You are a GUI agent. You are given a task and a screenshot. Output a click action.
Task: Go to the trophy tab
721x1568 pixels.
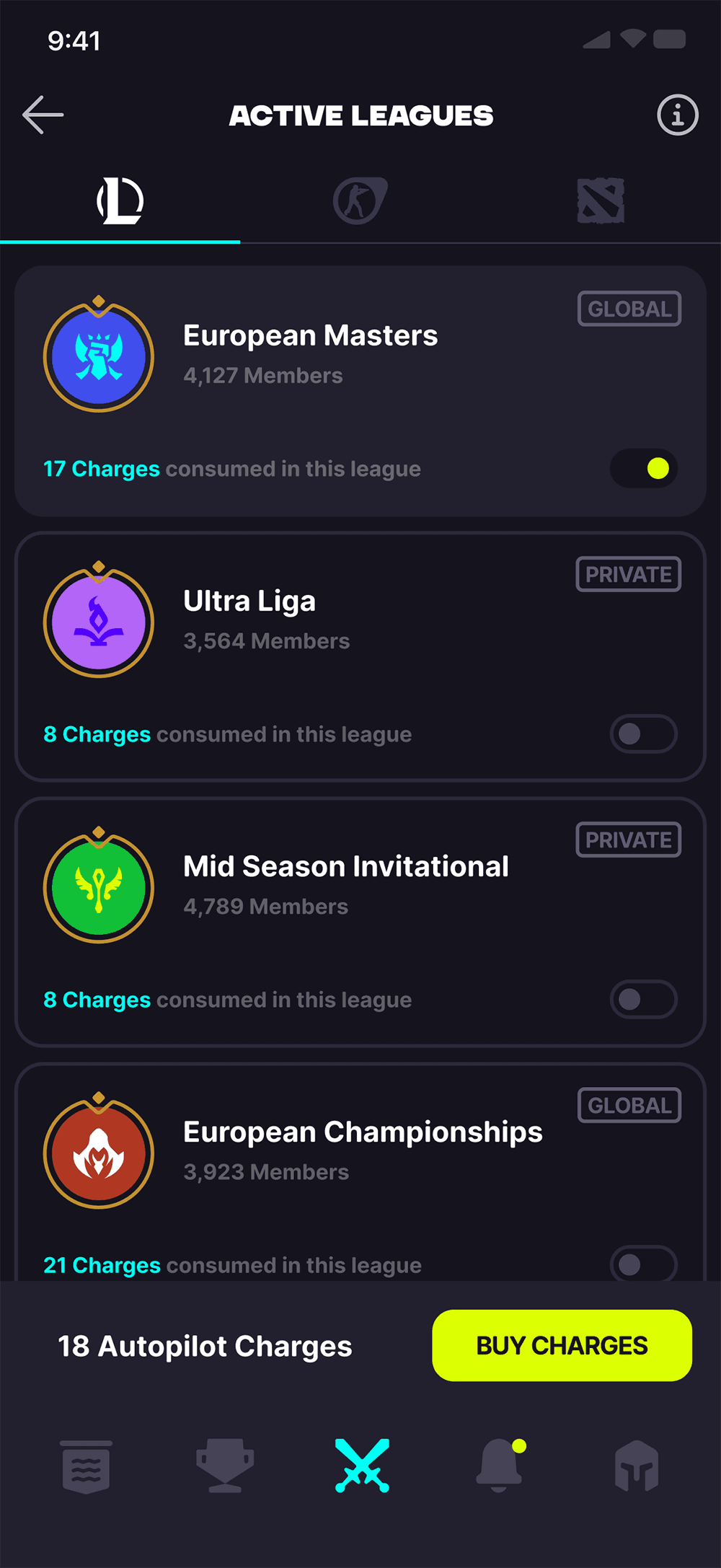click(225, 1466)
